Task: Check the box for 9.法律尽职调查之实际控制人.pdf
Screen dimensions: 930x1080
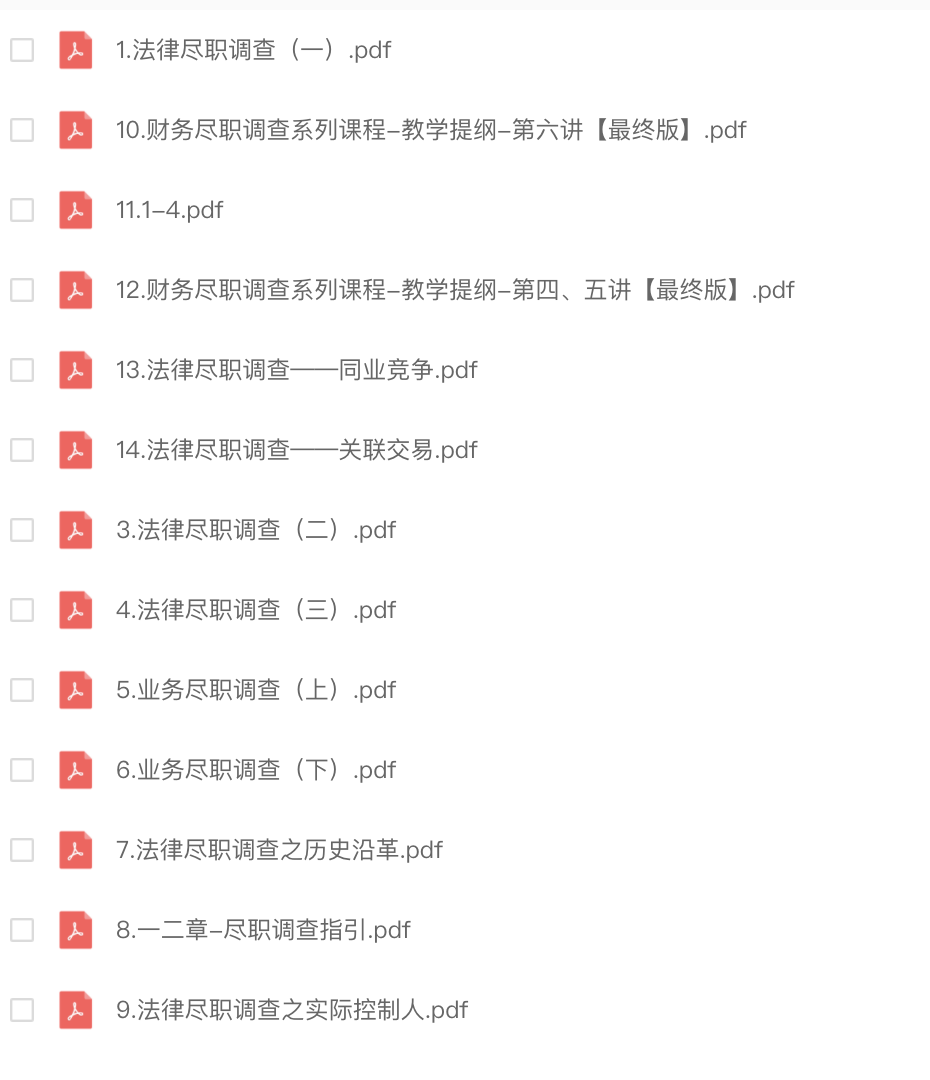Action: 22,1010
